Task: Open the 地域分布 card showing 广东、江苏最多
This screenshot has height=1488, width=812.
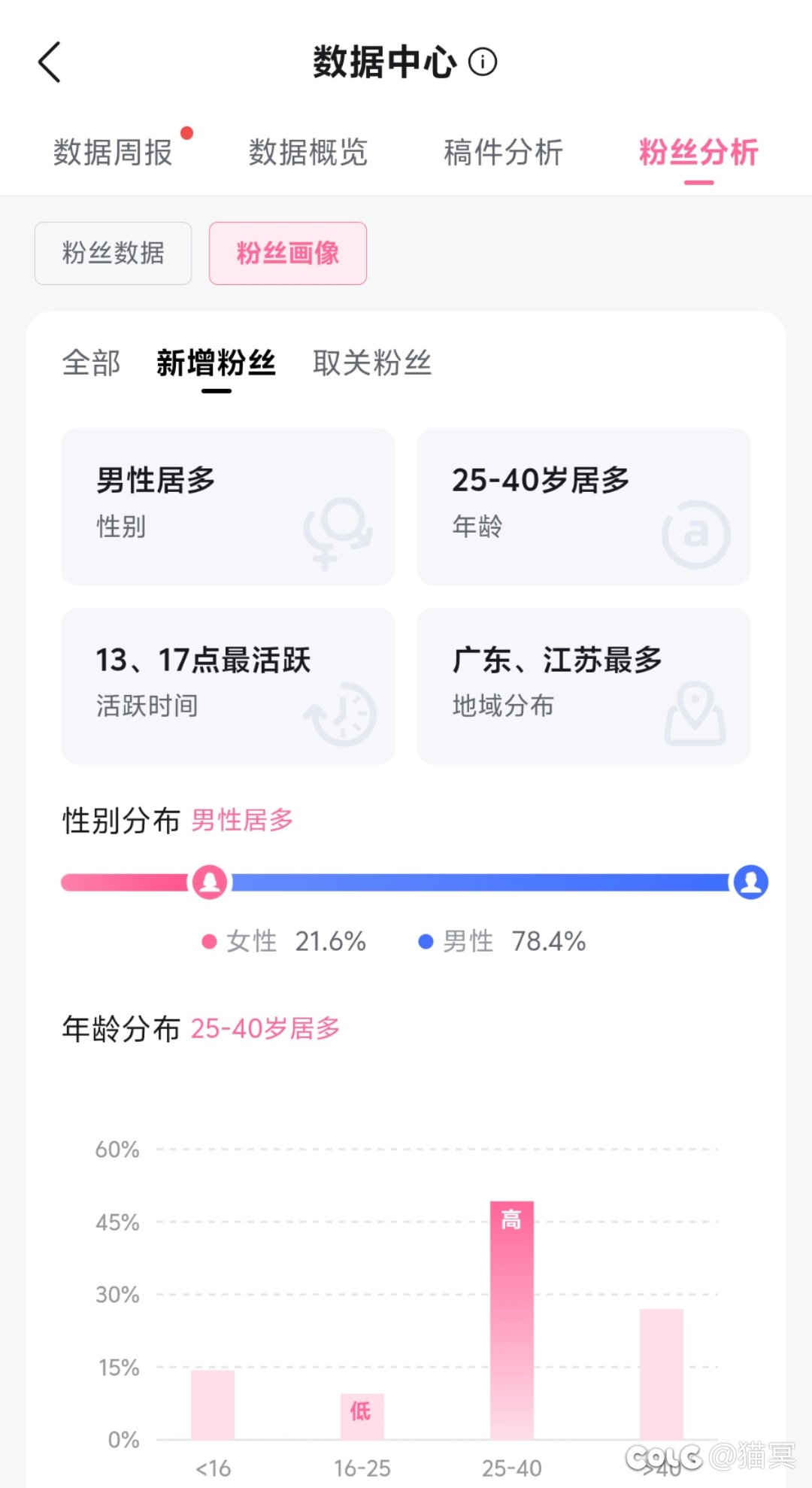Action: 583,686
